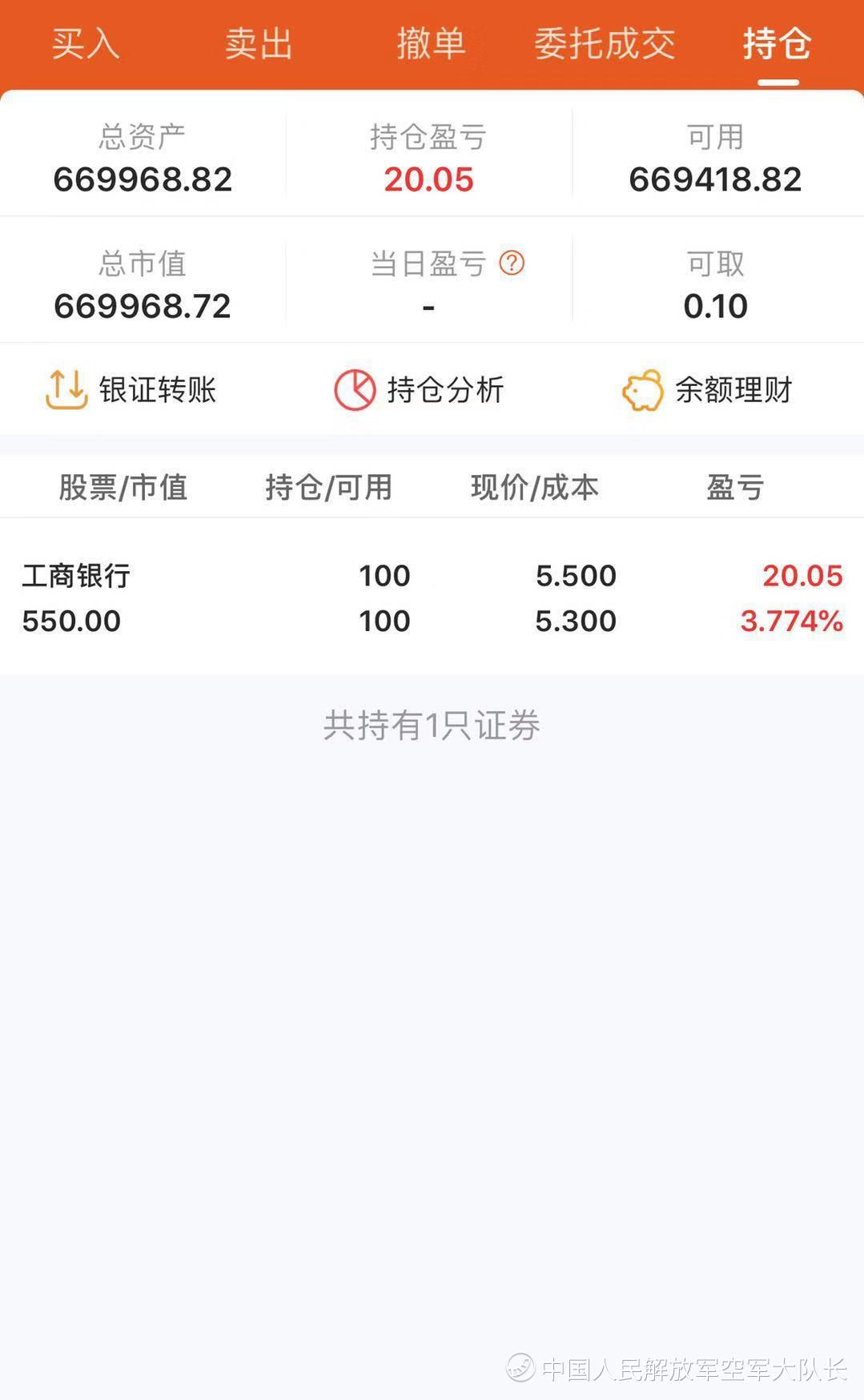Viewport: 864px width, 1400px height.
Task: Open 持仓分析
Action: (419, 390)
